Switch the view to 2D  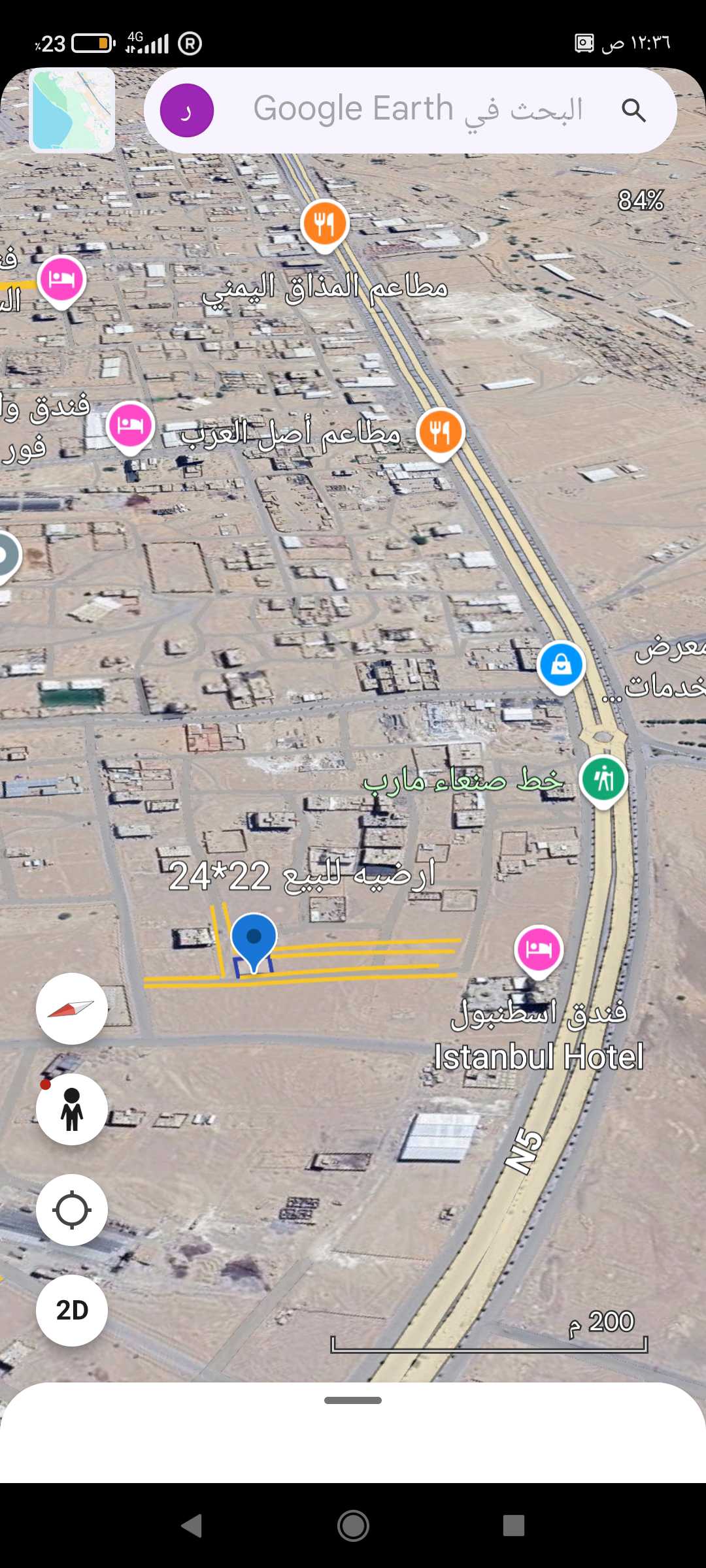pyautogui.click(x=72, y=1311)
